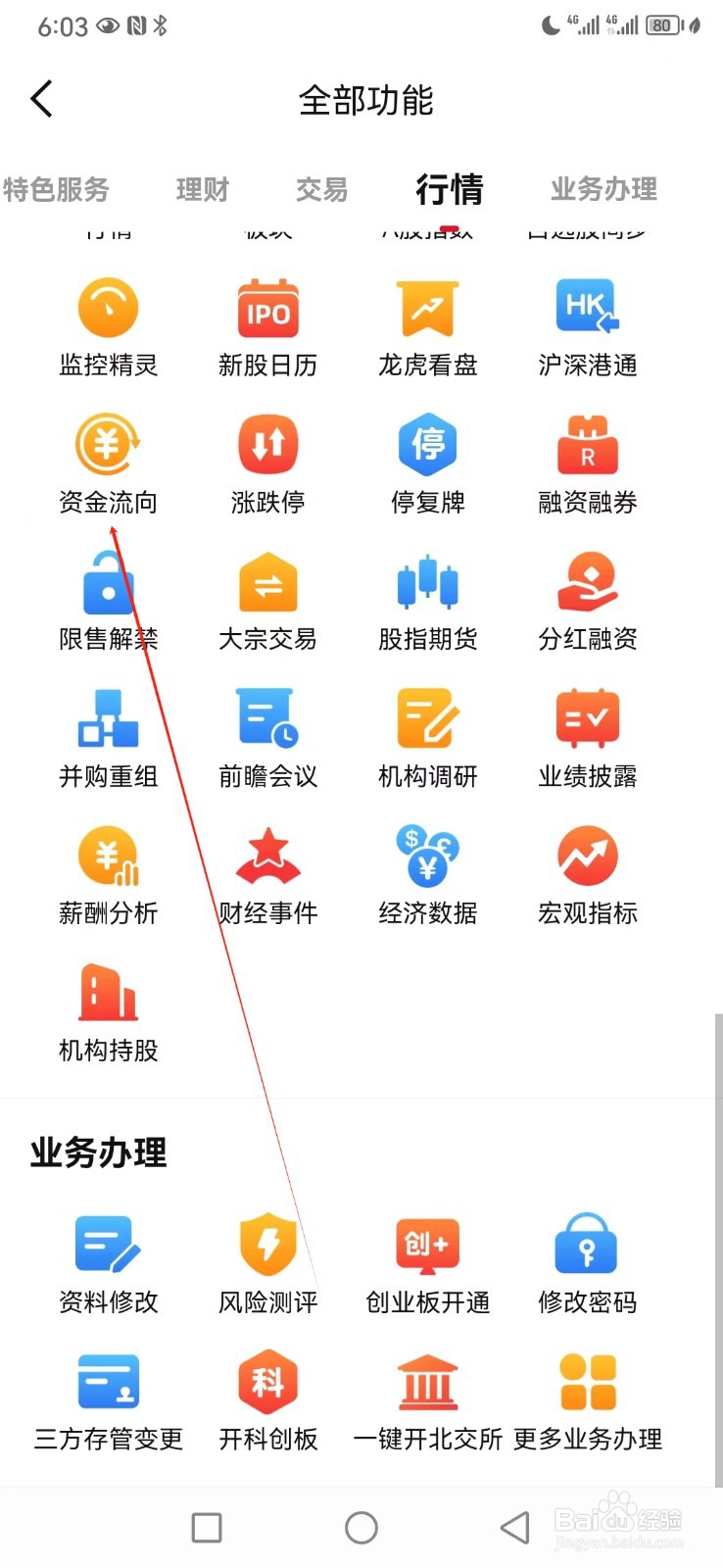Open 沪深港通 HK stock connect

pyautogui.click(x=586, y=323)
